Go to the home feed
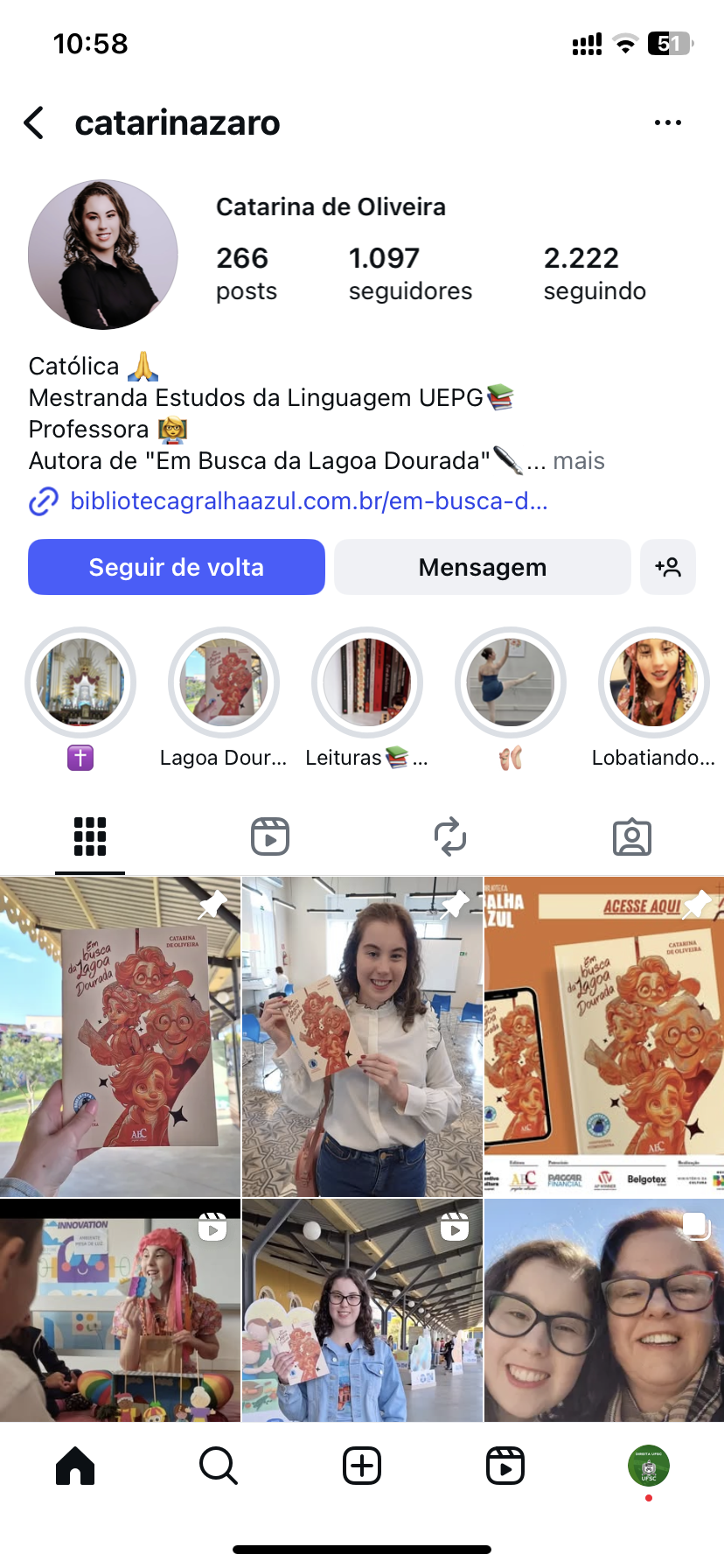The height and width of the screenshot is (1568, 724). pos(75,1465)
